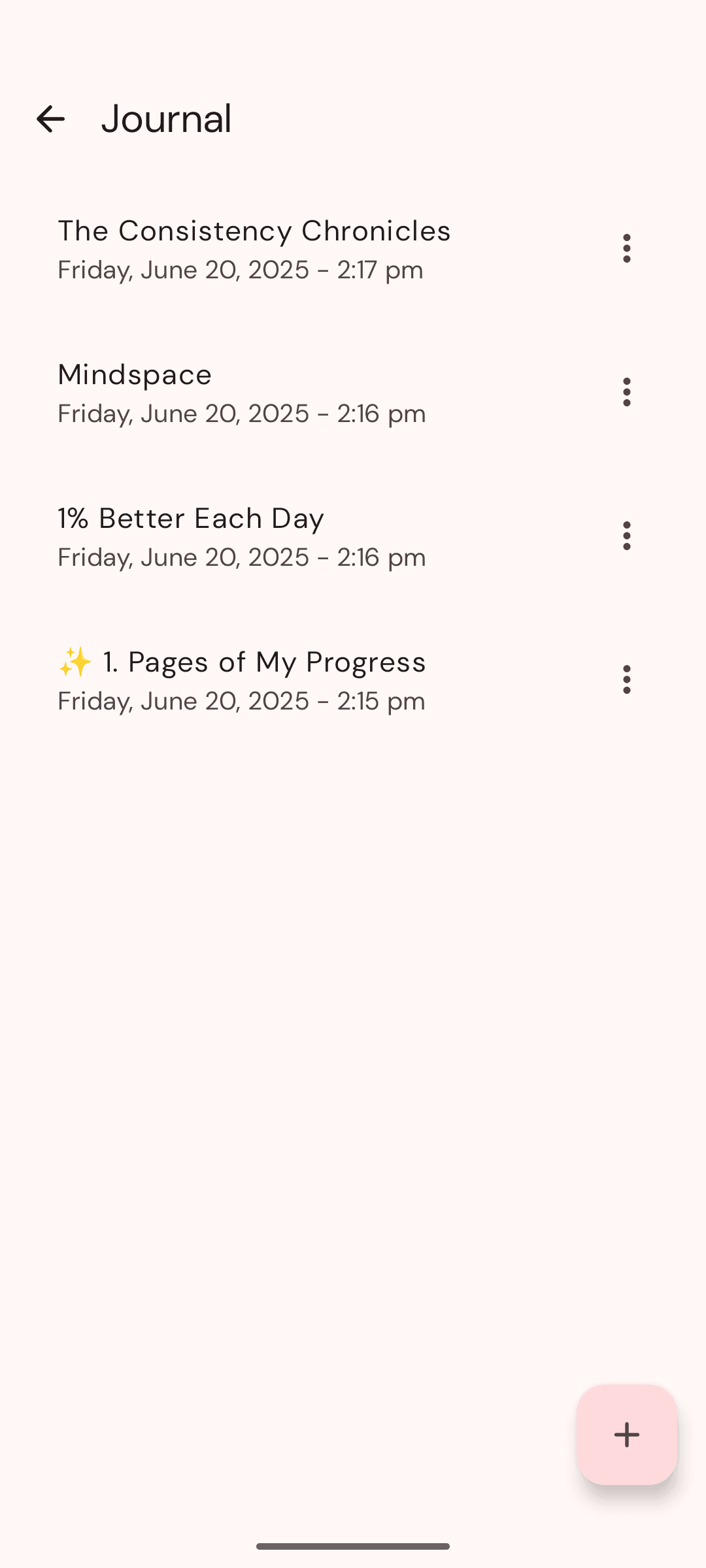
Task: Show the overflow menu for Mindspace
Action: (626, 392)
